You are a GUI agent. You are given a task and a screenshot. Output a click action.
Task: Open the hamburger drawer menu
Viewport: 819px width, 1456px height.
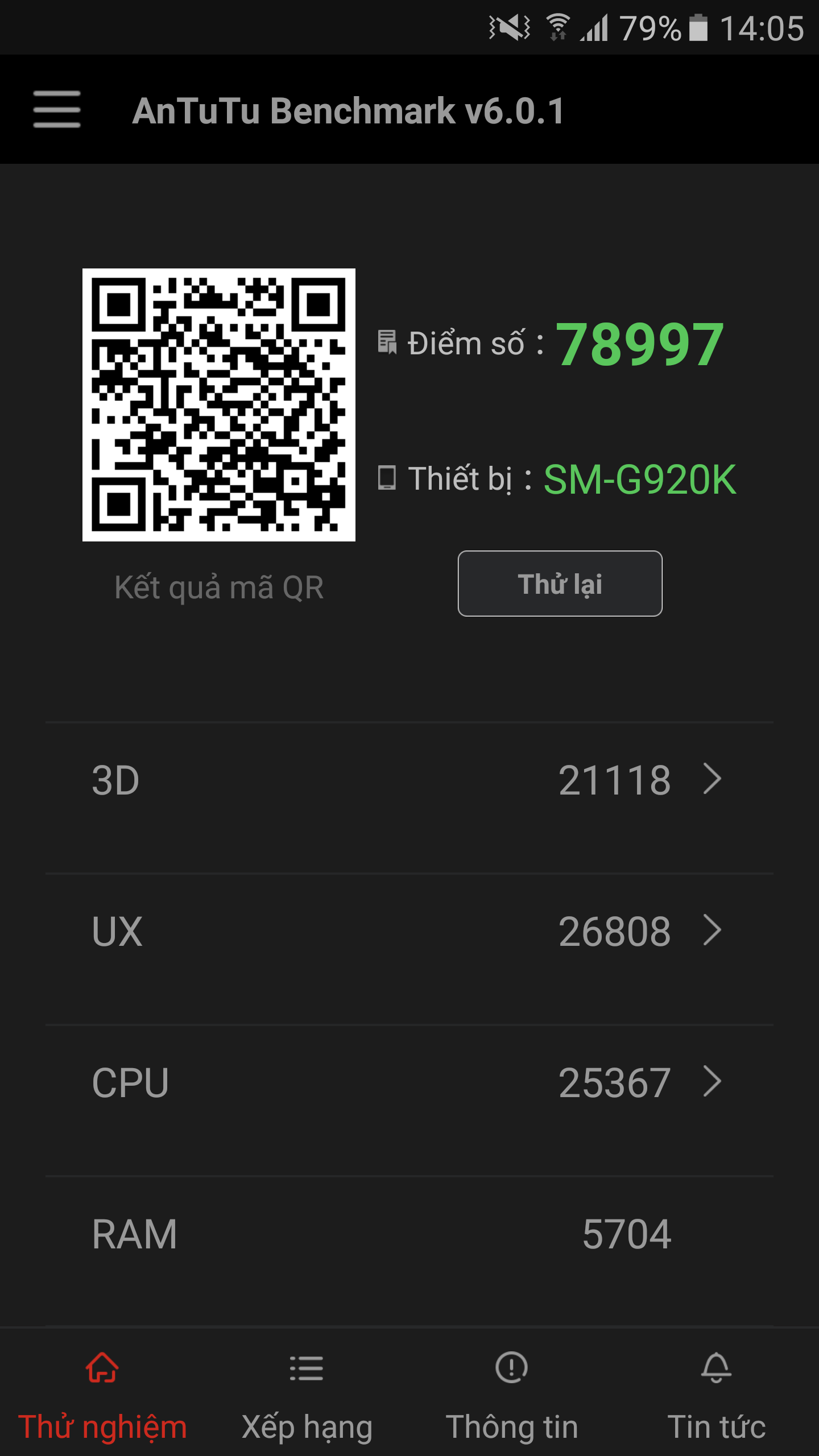(57, 109)
